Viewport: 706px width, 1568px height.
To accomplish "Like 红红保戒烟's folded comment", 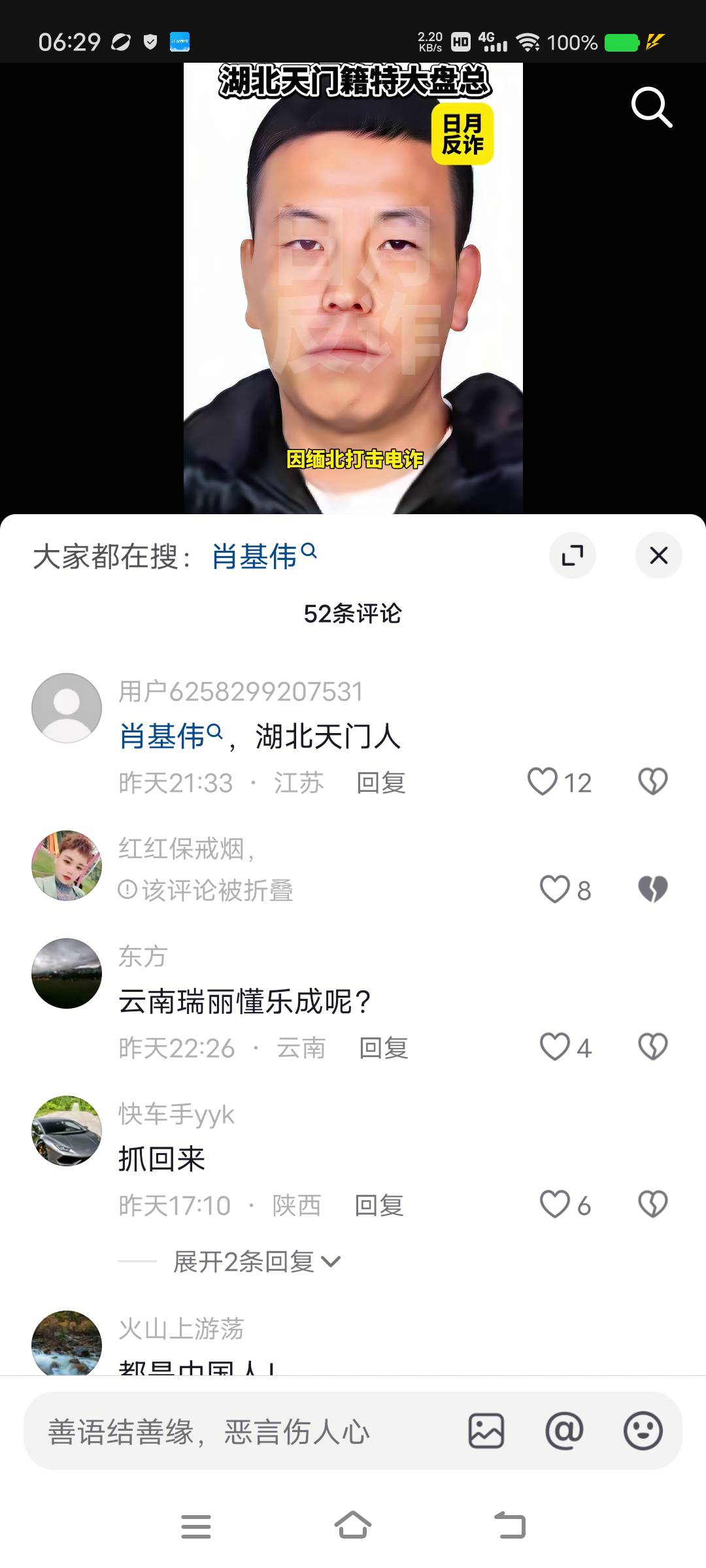I will click(555, 889).
